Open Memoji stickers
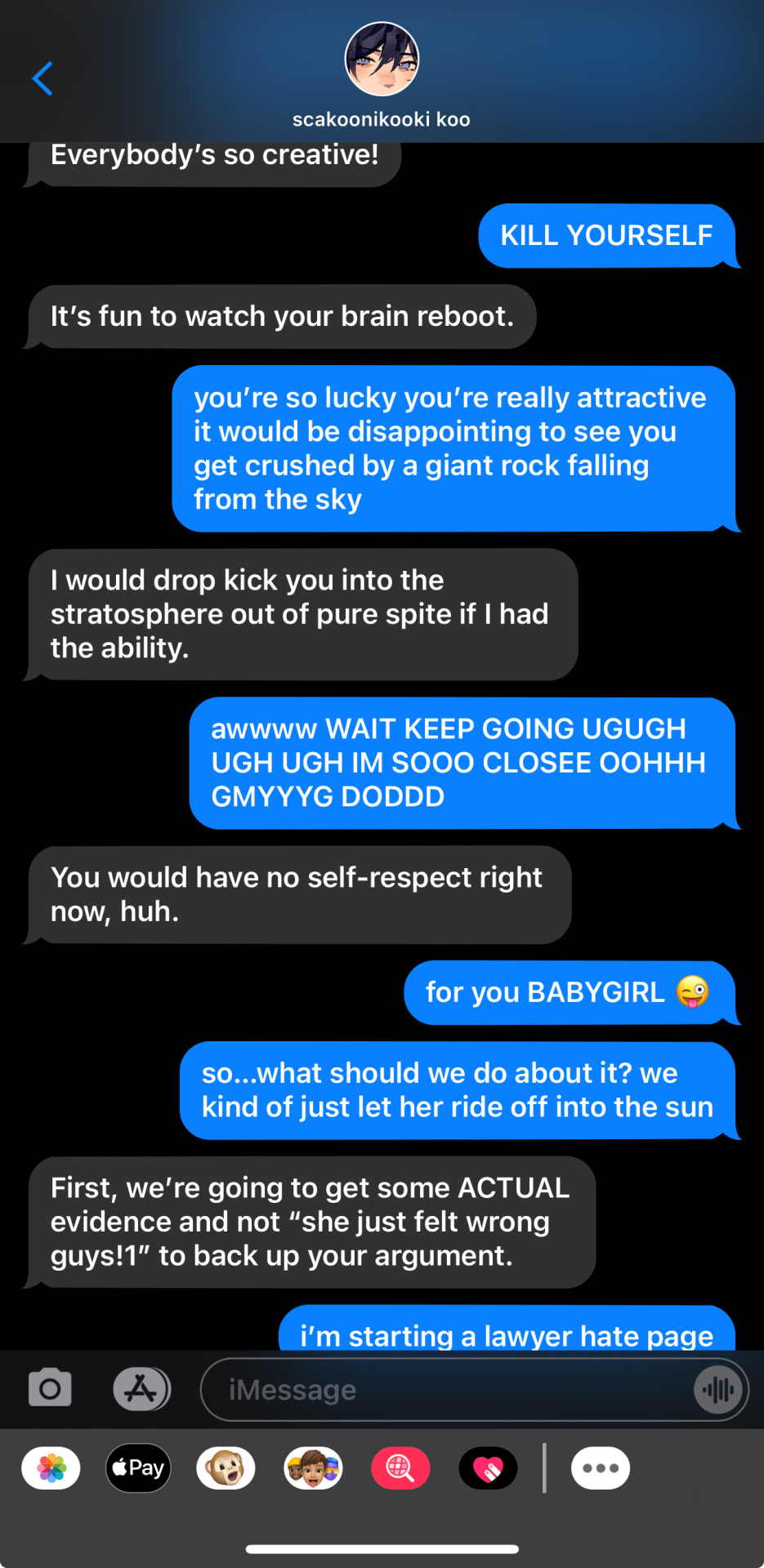Viewport: 764px width, 1568px height. [x=313, y=1468]
